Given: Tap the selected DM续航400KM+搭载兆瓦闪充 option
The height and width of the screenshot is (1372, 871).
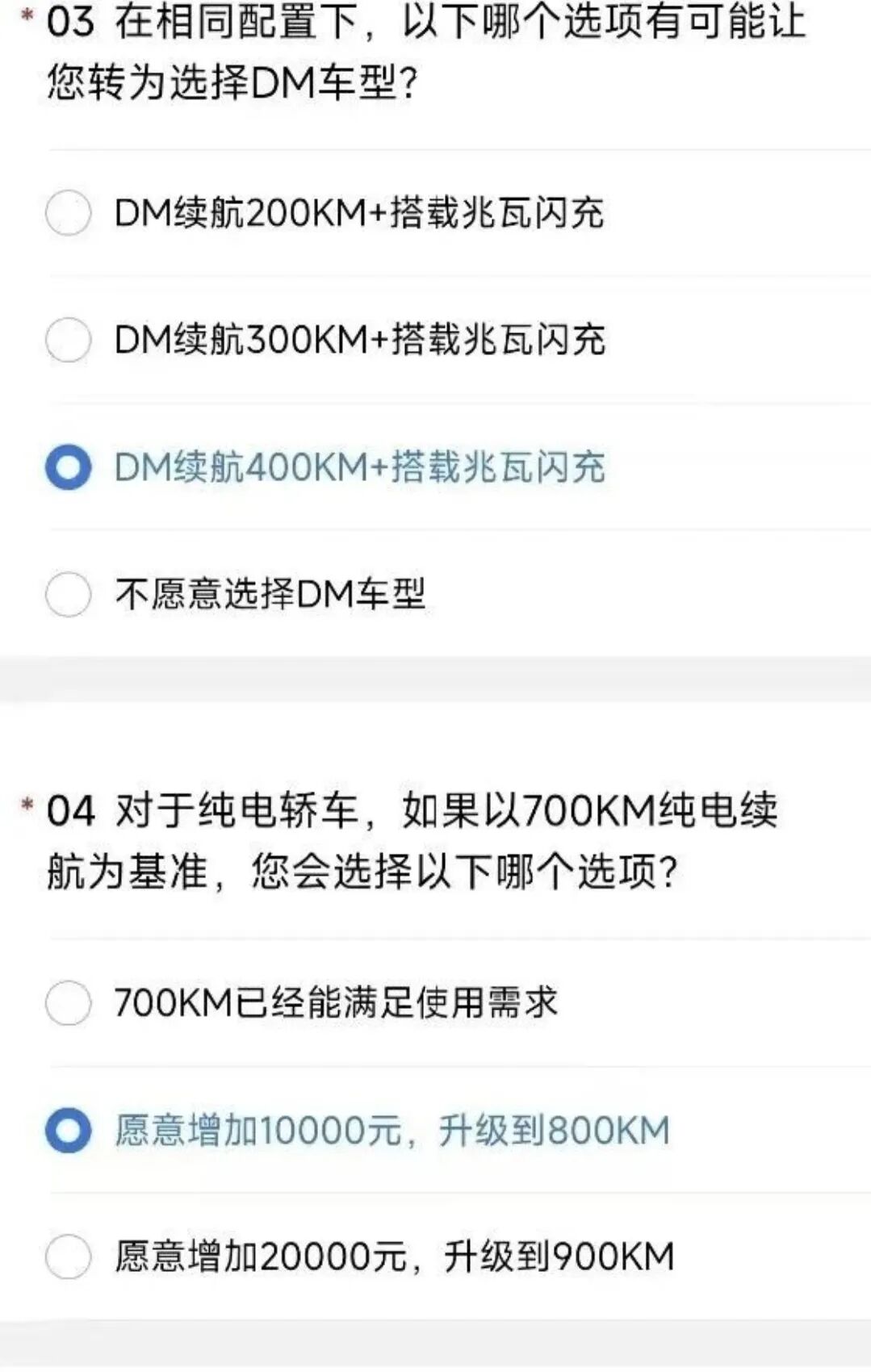Looking at the screenshot, I should tap(69, 467).
